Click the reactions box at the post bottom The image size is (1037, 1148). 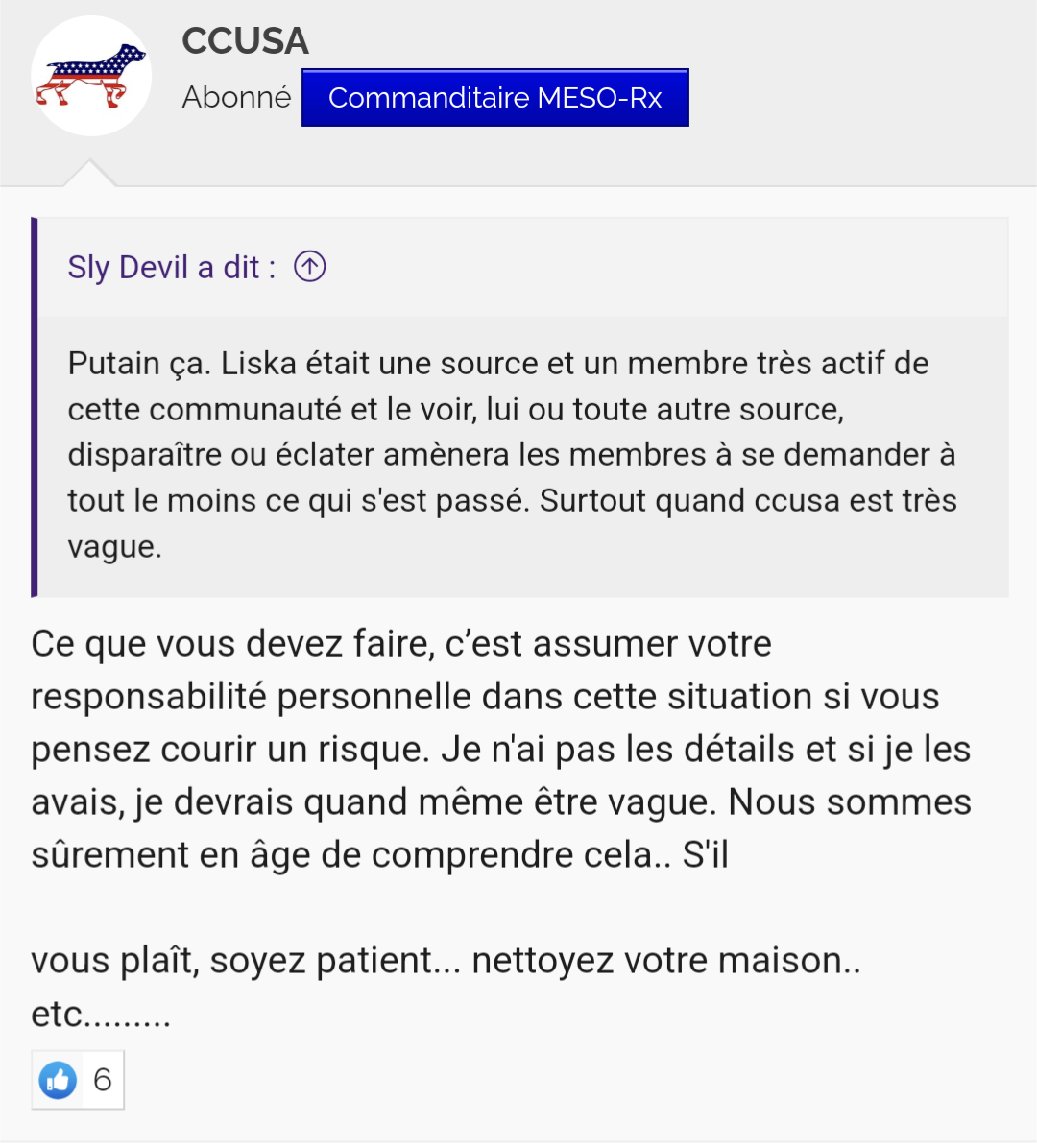78,1079
